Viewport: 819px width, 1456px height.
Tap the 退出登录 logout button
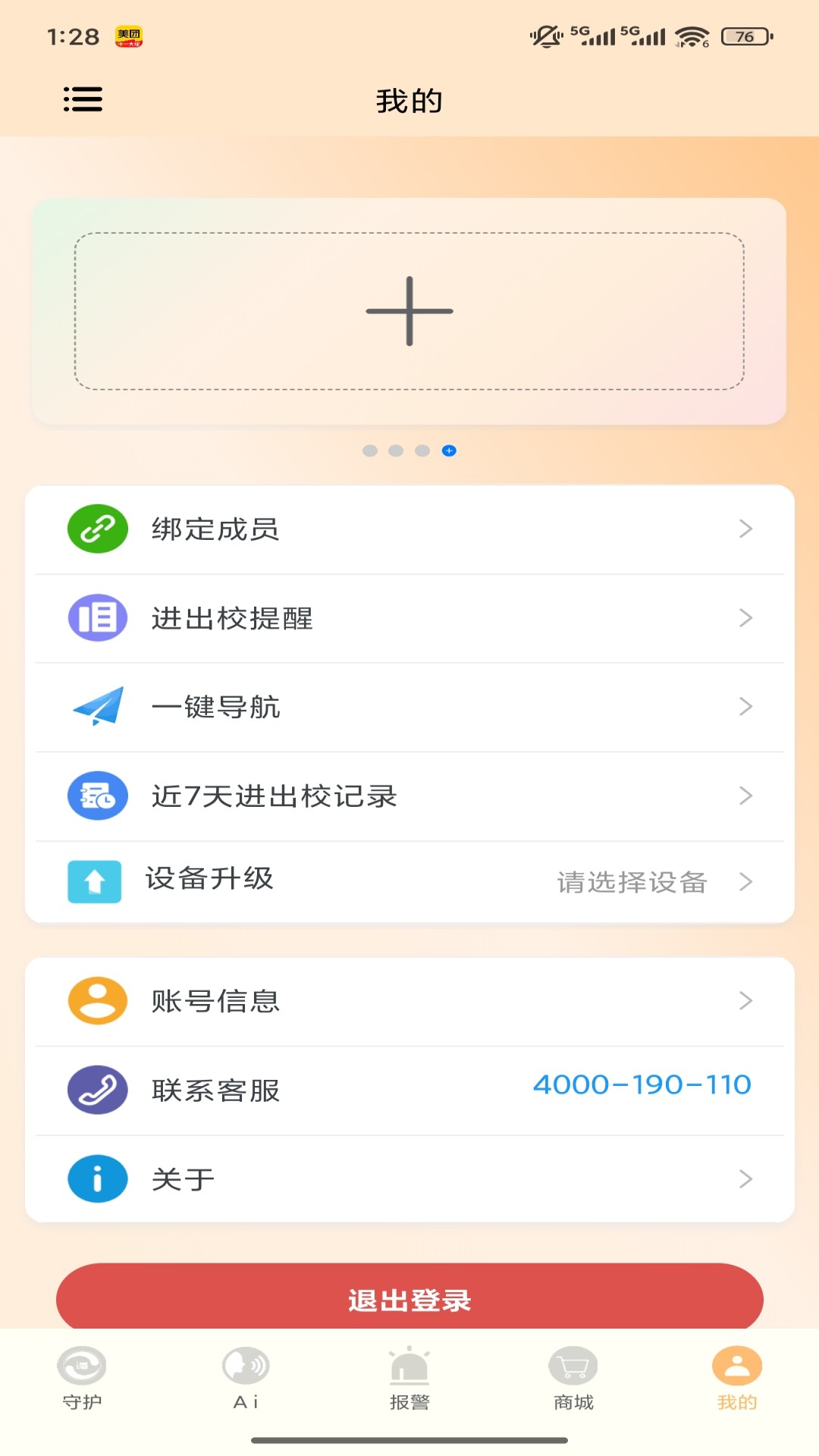point(409,1298)
